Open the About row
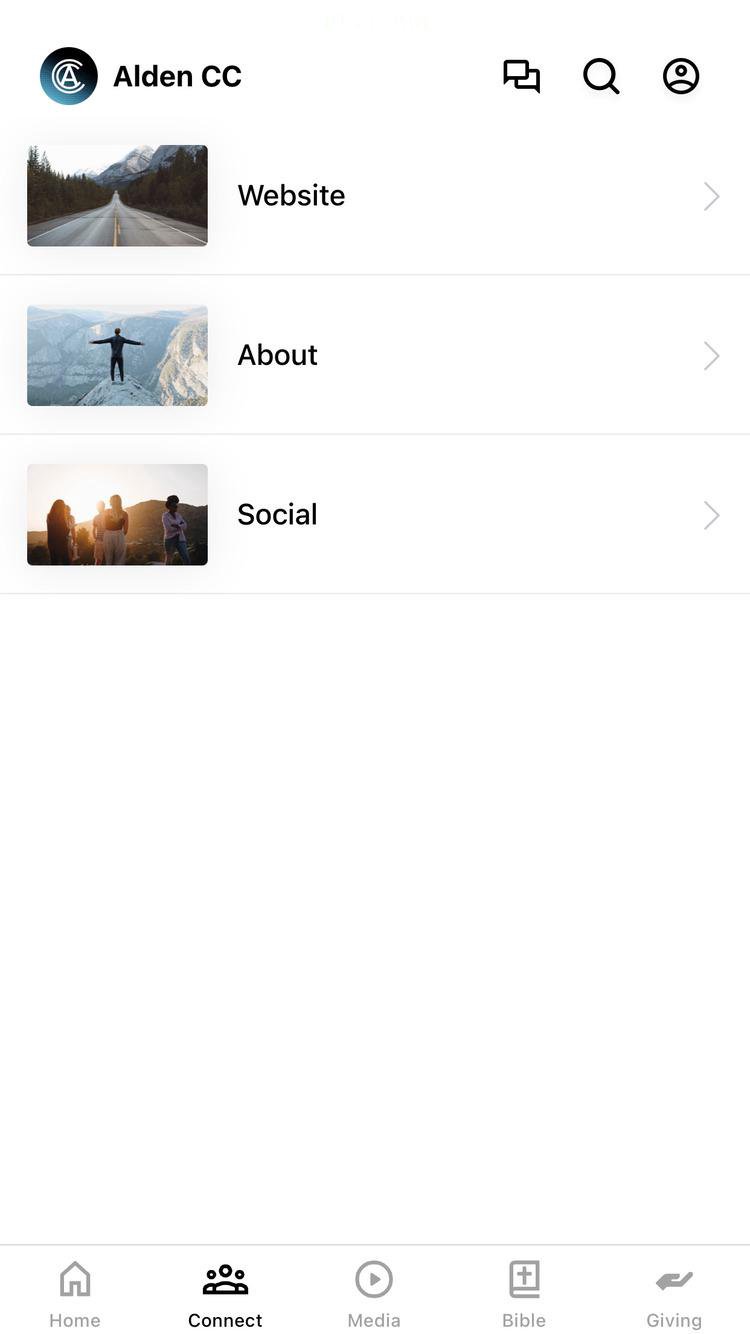 click(374, 355)
